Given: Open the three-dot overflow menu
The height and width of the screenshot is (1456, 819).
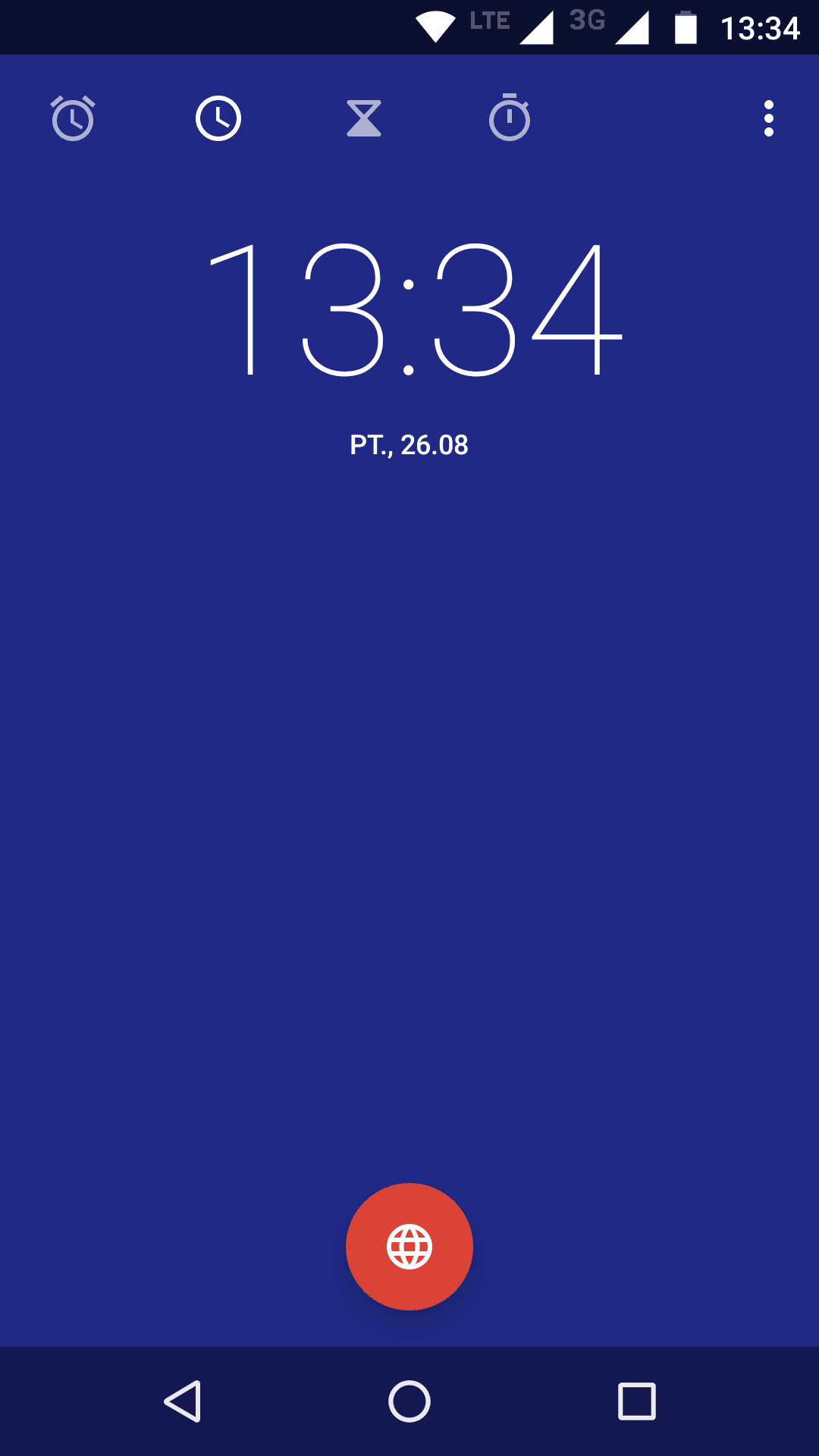Looking at the screenshot, I should pyautogui.click(x=769, y=118).
